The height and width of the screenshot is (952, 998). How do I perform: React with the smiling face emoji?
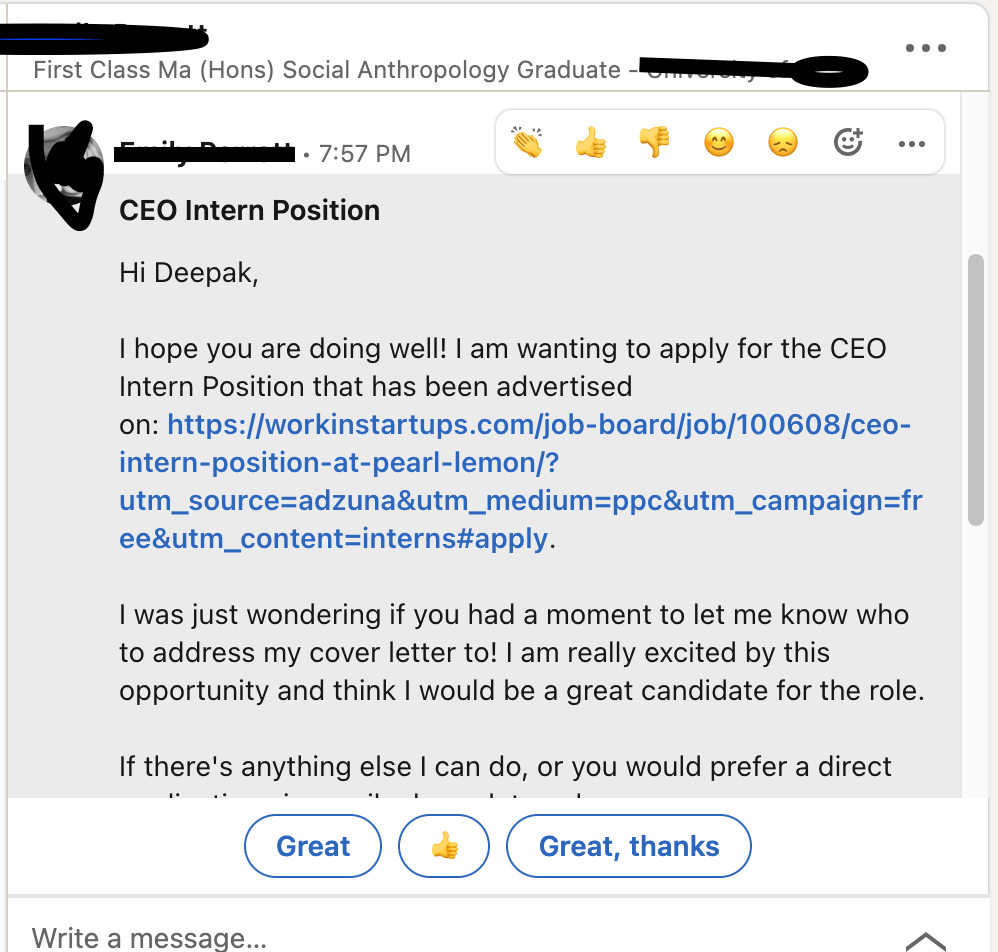[718, 143]
